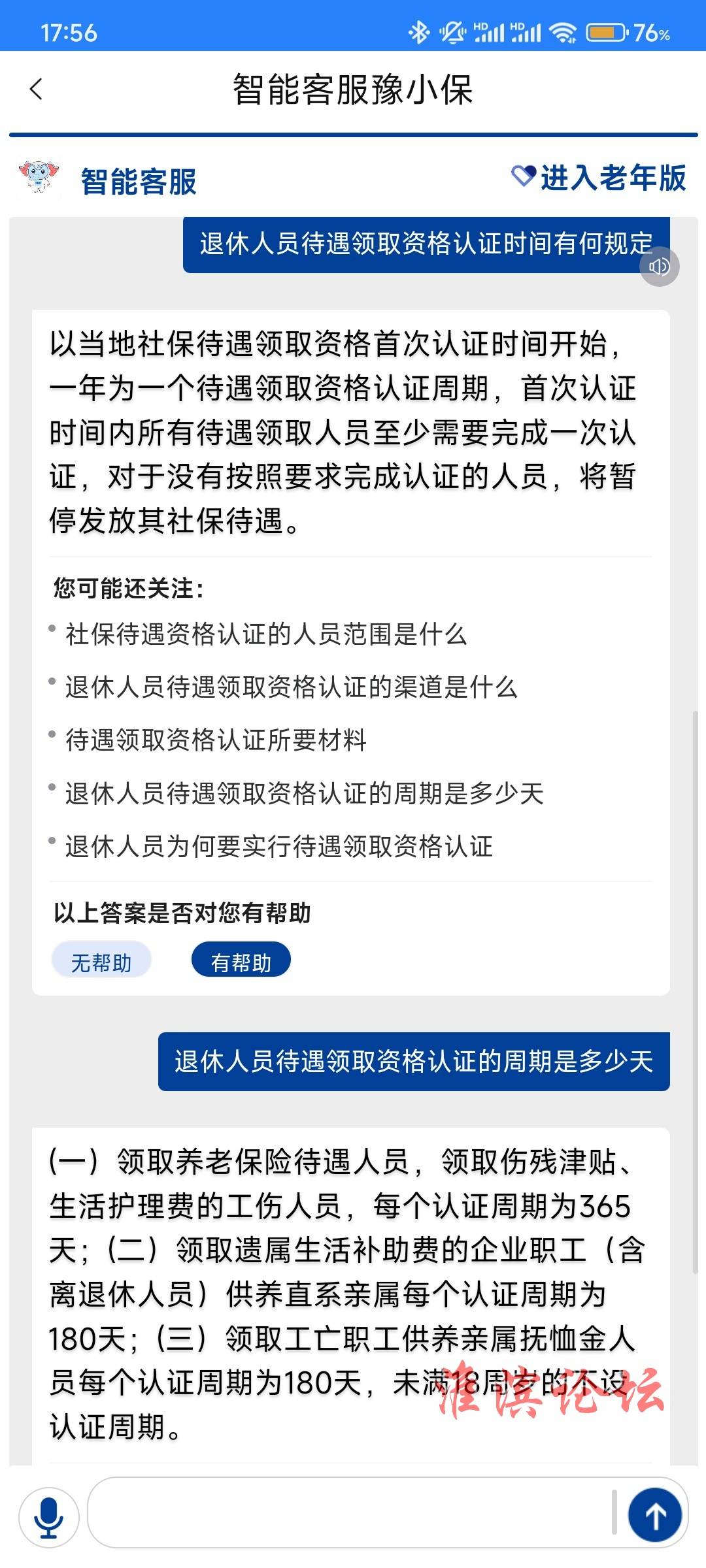
Task: Open question 社保待遇资格认证的人员范围是什么
Action: tap(266, 634)
